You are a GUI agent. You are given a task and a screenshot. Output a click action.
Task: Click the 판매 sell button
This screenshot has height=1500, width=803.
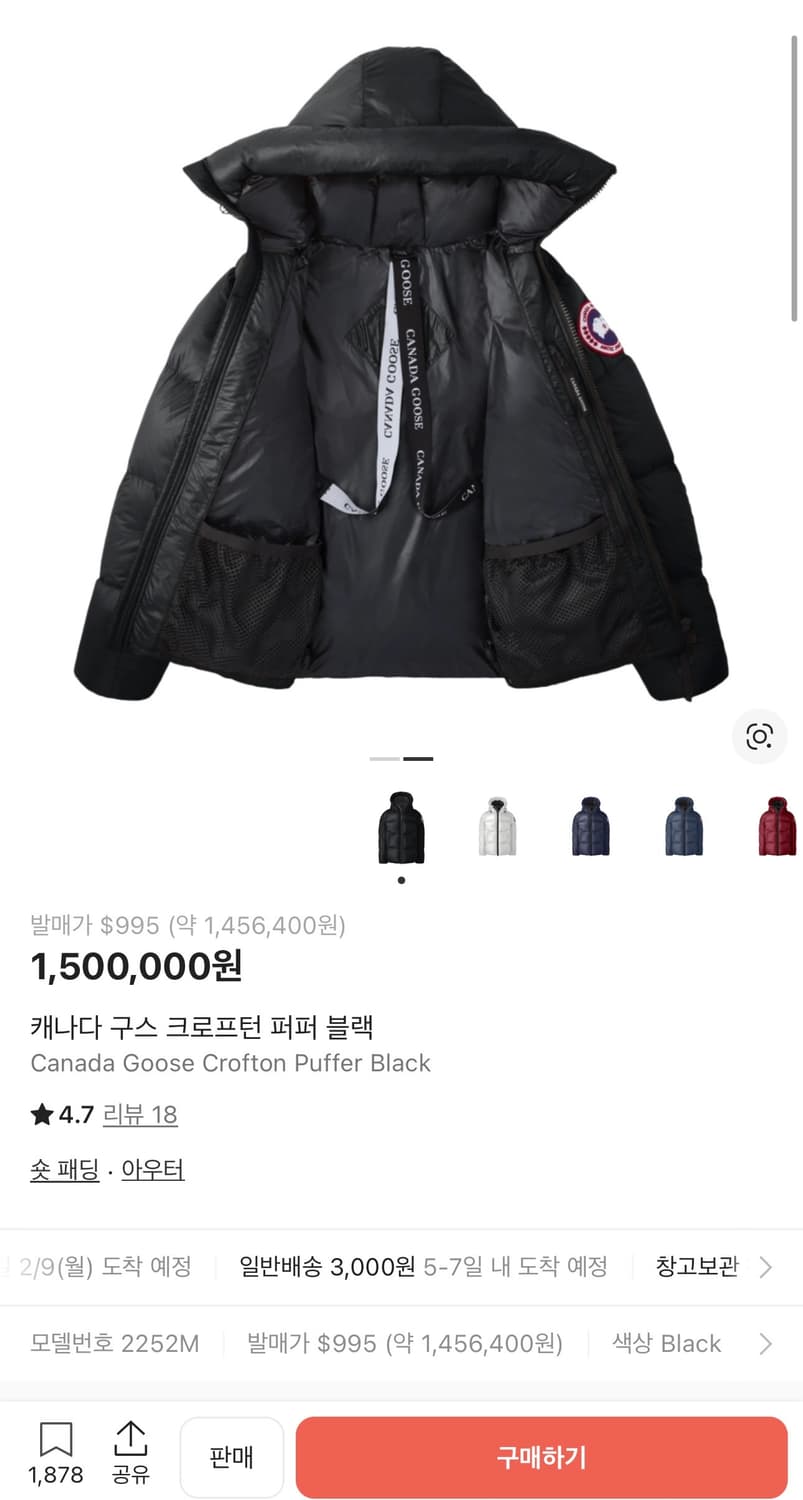tap(232, 1457)
